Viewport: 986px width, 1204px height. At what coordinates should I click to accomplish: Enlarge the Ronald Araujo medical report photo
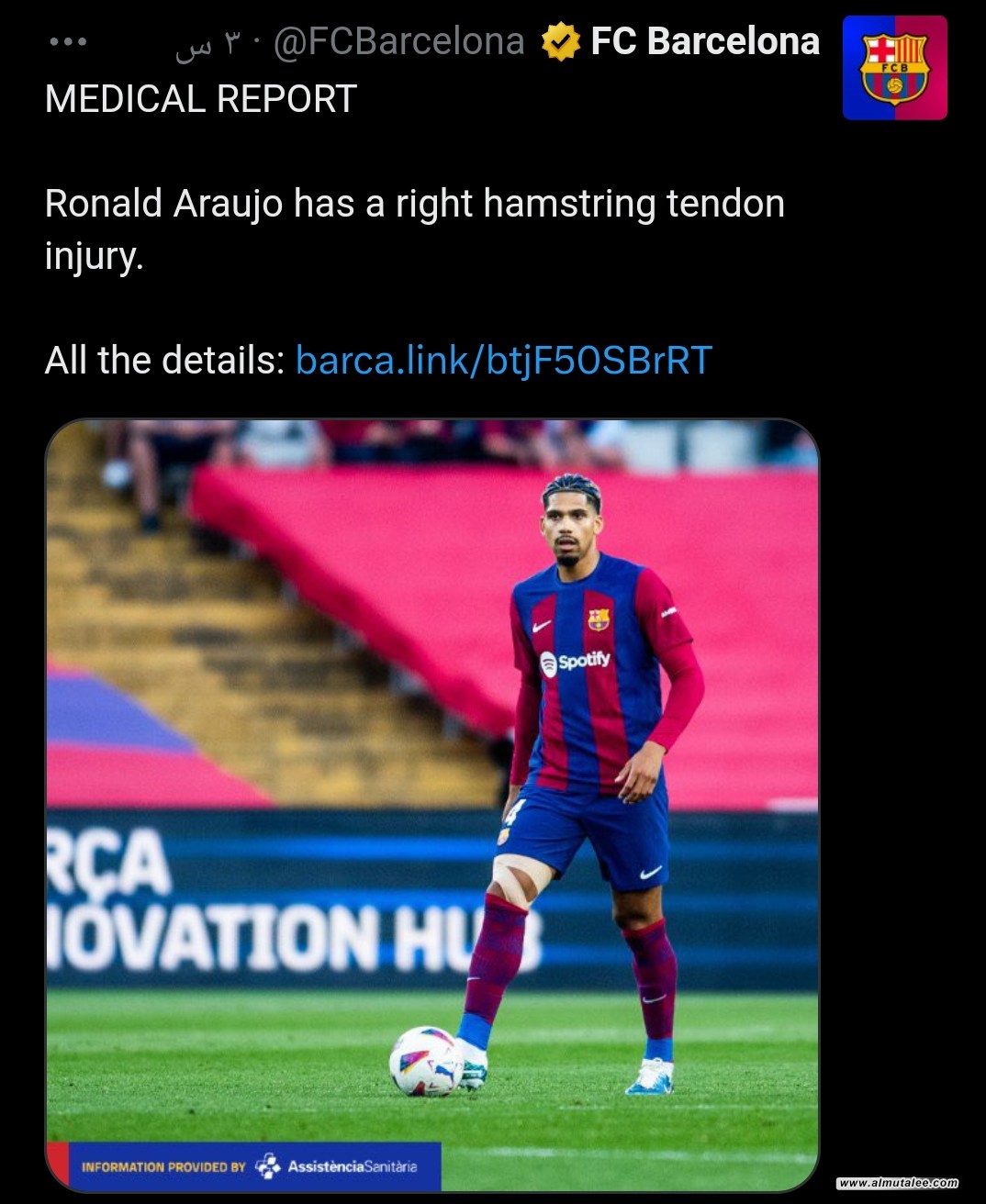pos(432,805)
